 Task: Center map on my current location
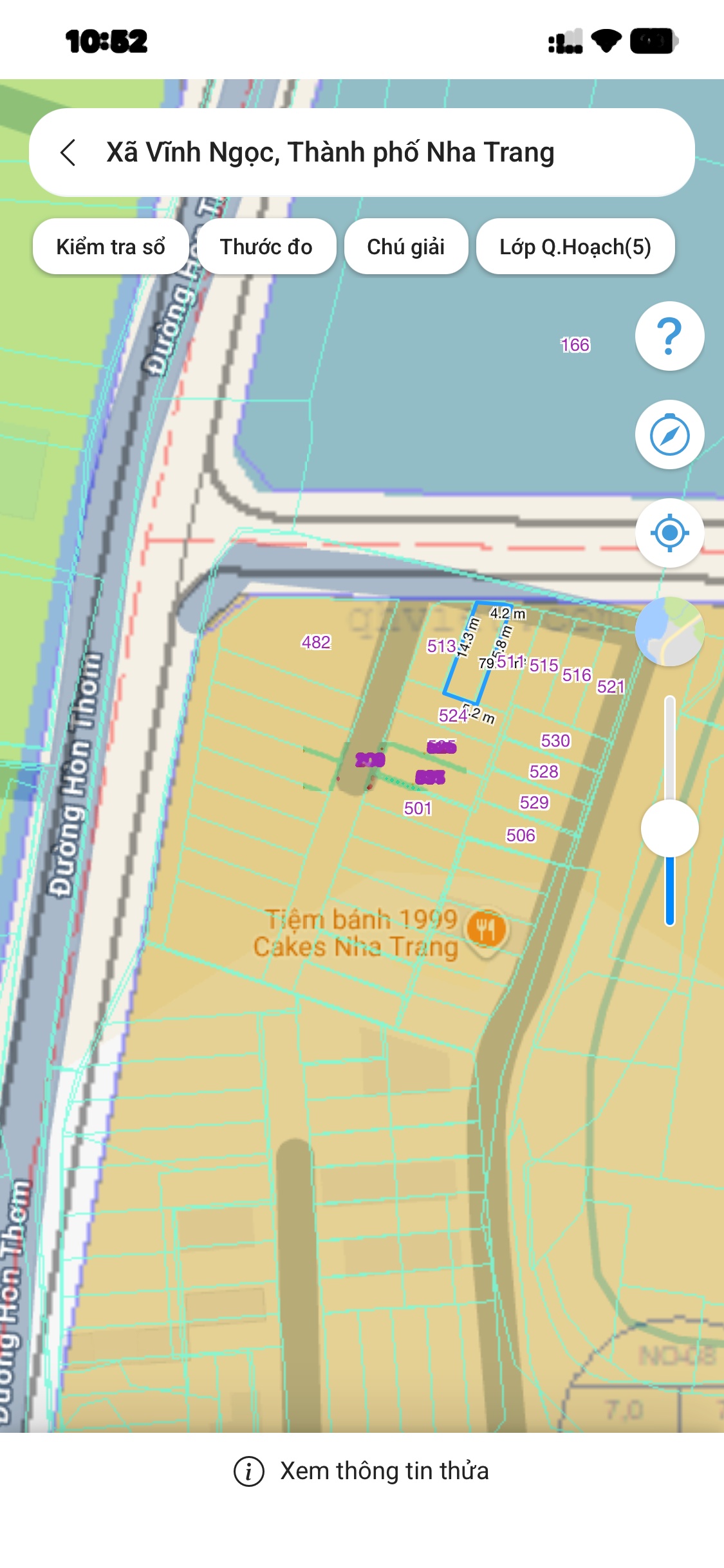(x=669, y=533)
